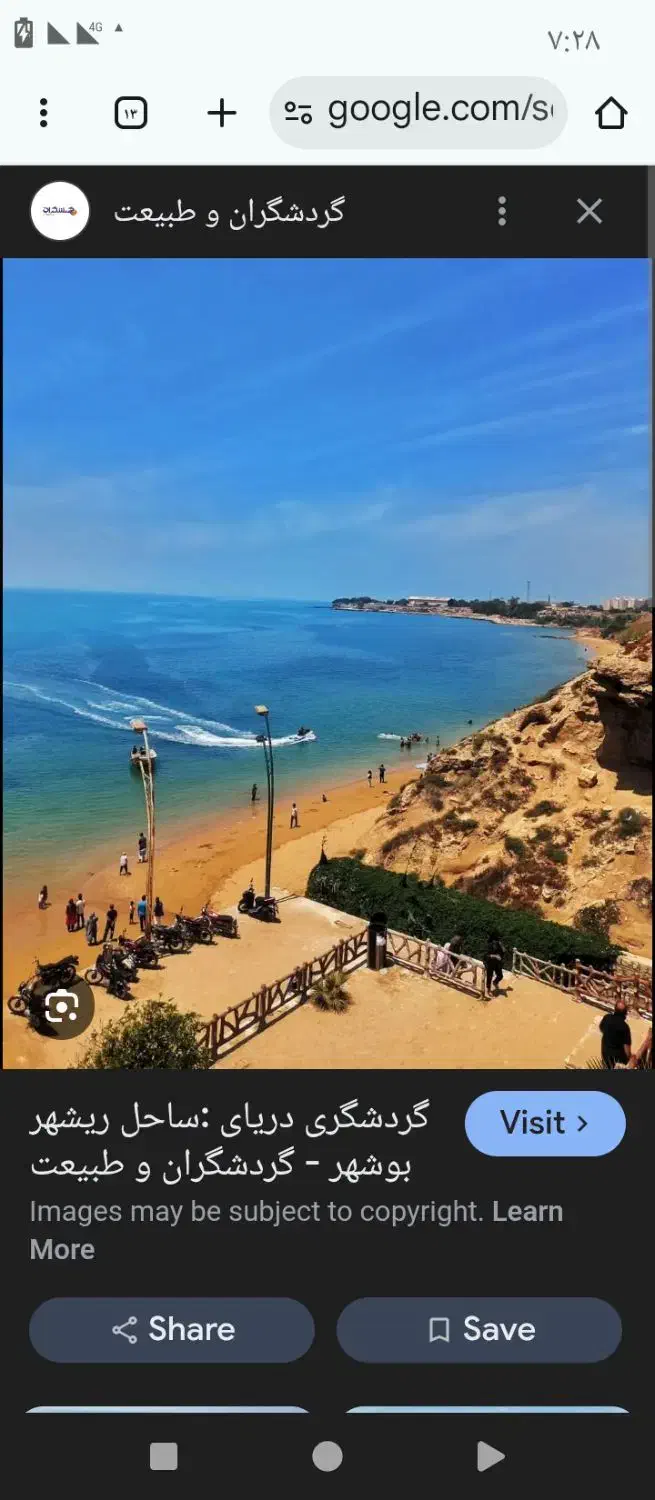Open the browser overflow menu
The image size is (655, 1500).
coord(43,113)
